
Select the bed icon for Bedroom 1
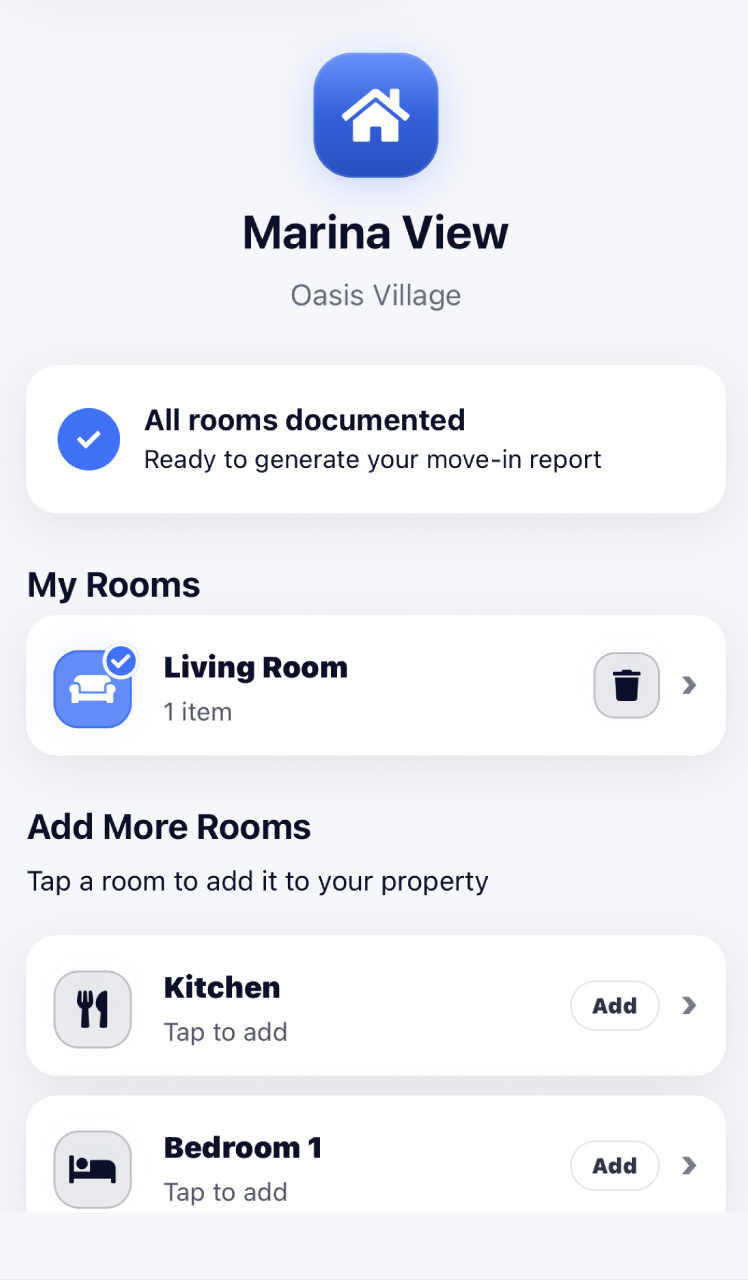point(92,1166)
